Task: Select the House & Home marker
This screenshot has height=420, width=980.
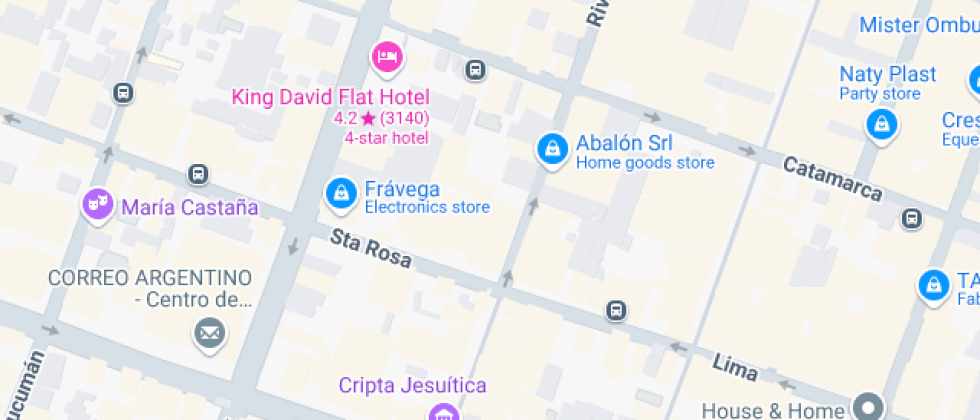Action: [866, 407]
